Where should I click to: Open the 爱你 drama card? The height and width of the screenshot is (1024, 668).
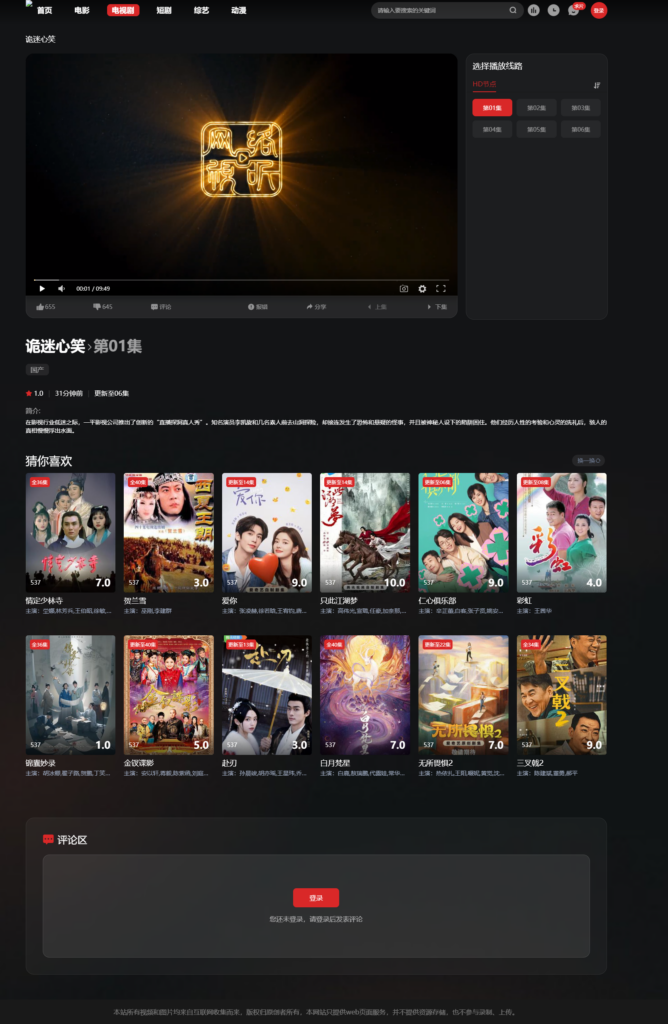click(x=266, y=533)
